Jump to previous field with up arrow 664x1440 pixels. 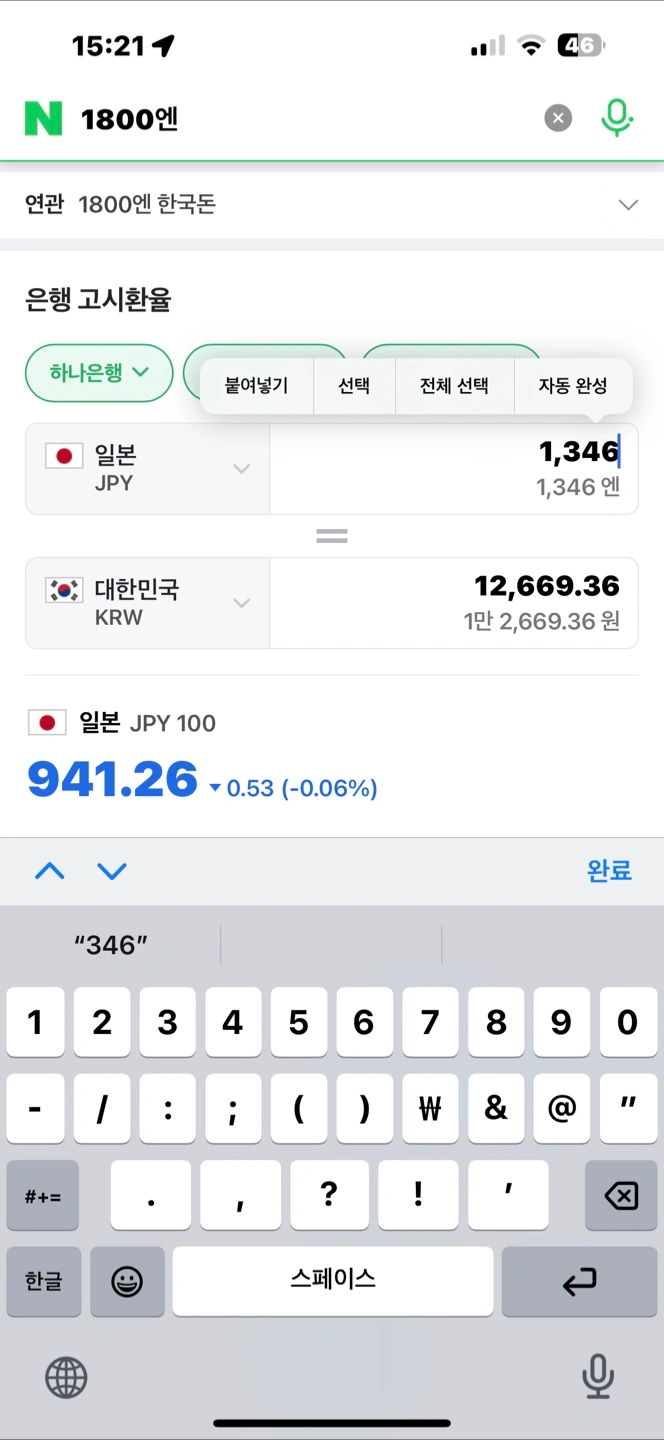pos(50,871)
